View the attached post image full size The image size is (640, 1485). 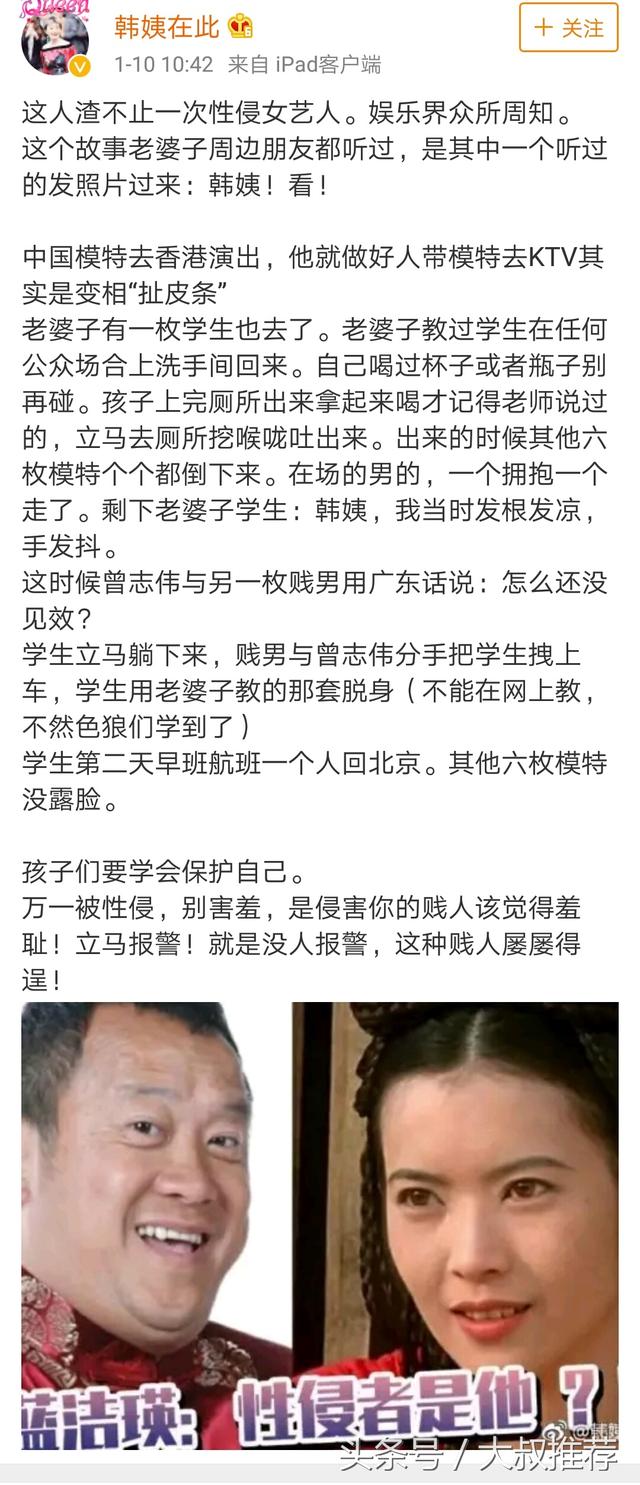coord(320,1225)
